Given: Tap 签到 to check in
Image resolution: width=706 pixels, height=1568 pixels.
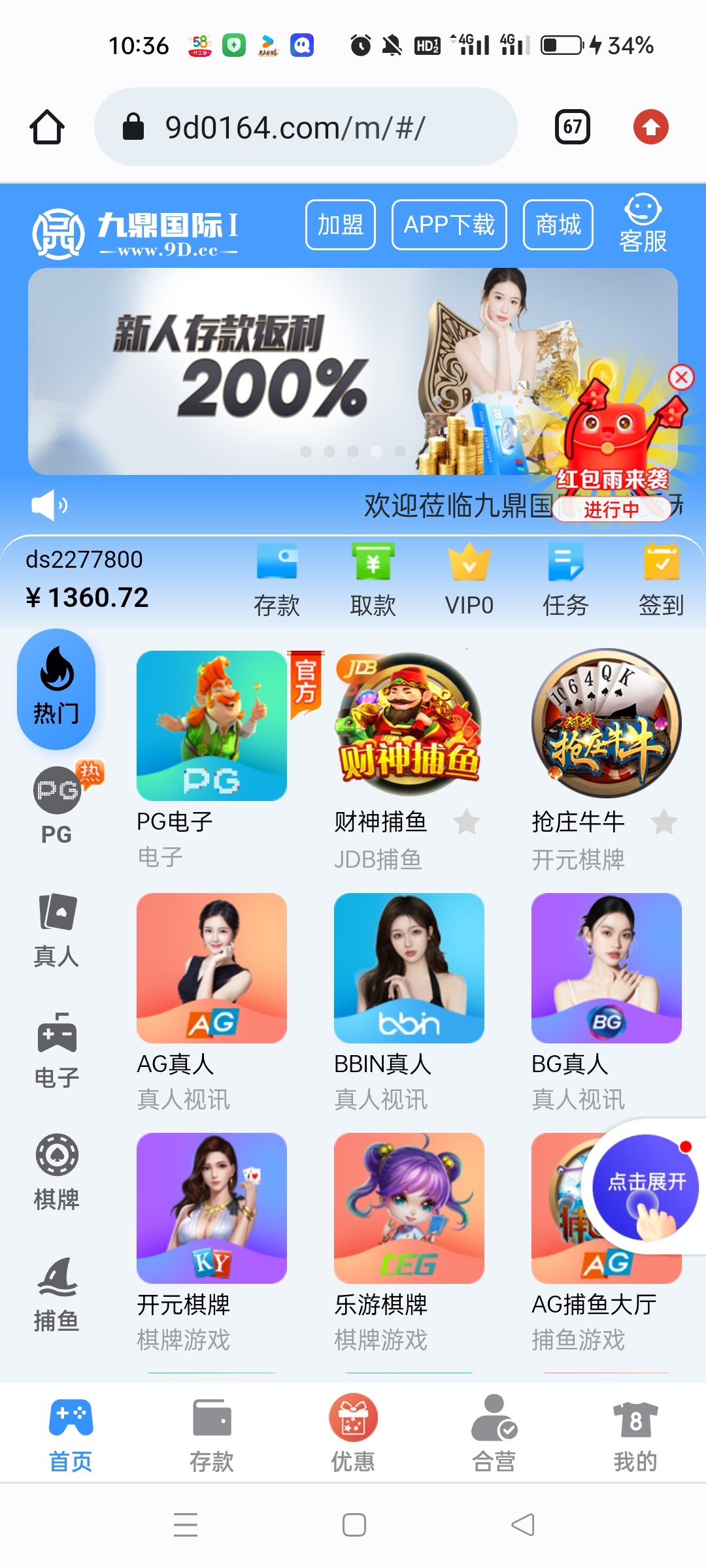Looking at the screenshot, I should point(661,580).
